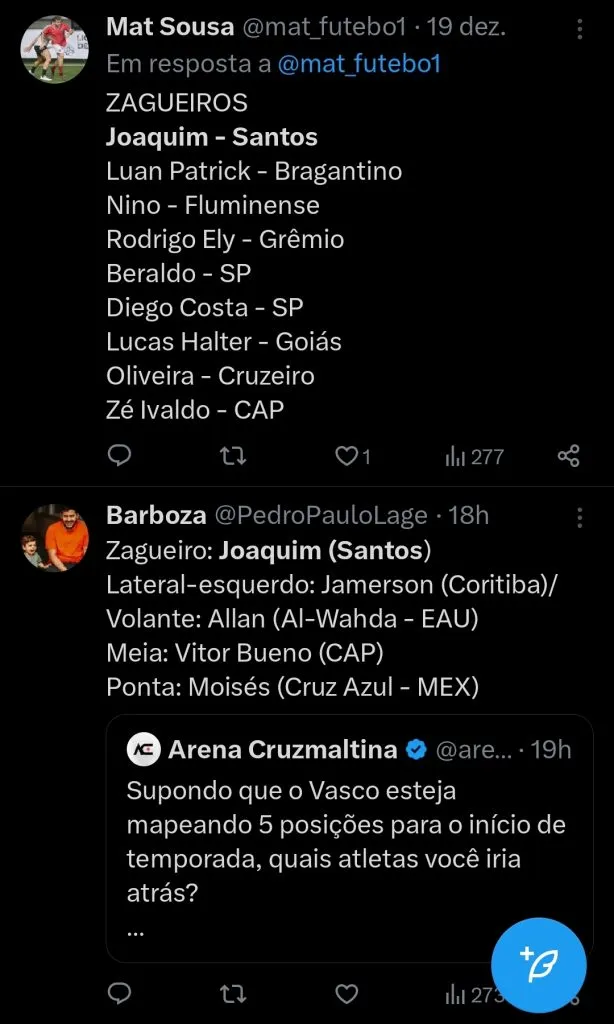View analytics on Mat Sousa's tweet
The width and height of the screenshot is (614, 1024).
[x=473, y=456]
